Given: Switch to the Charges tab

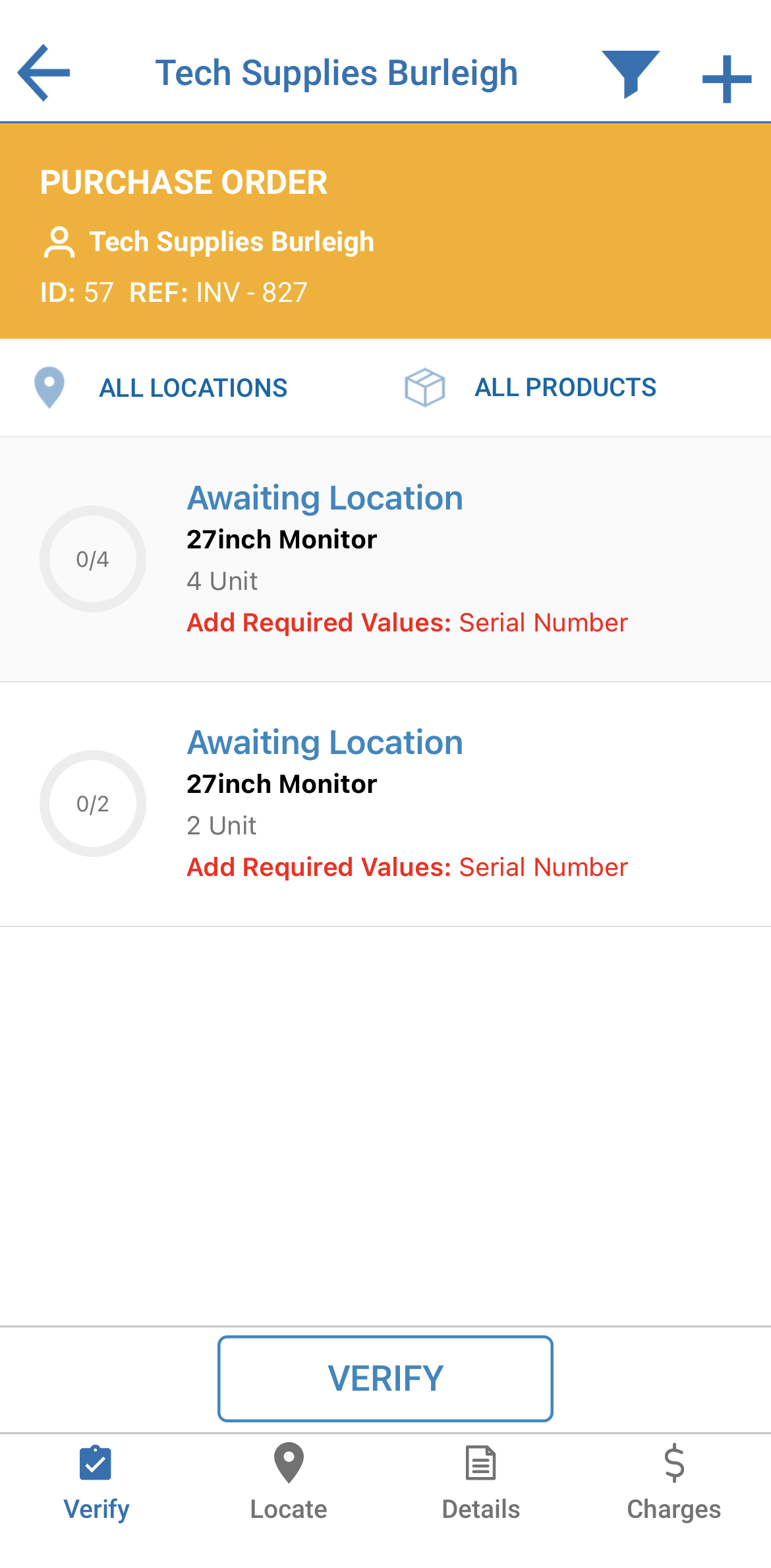Looking at the screenshot, I should point(673,1482).
